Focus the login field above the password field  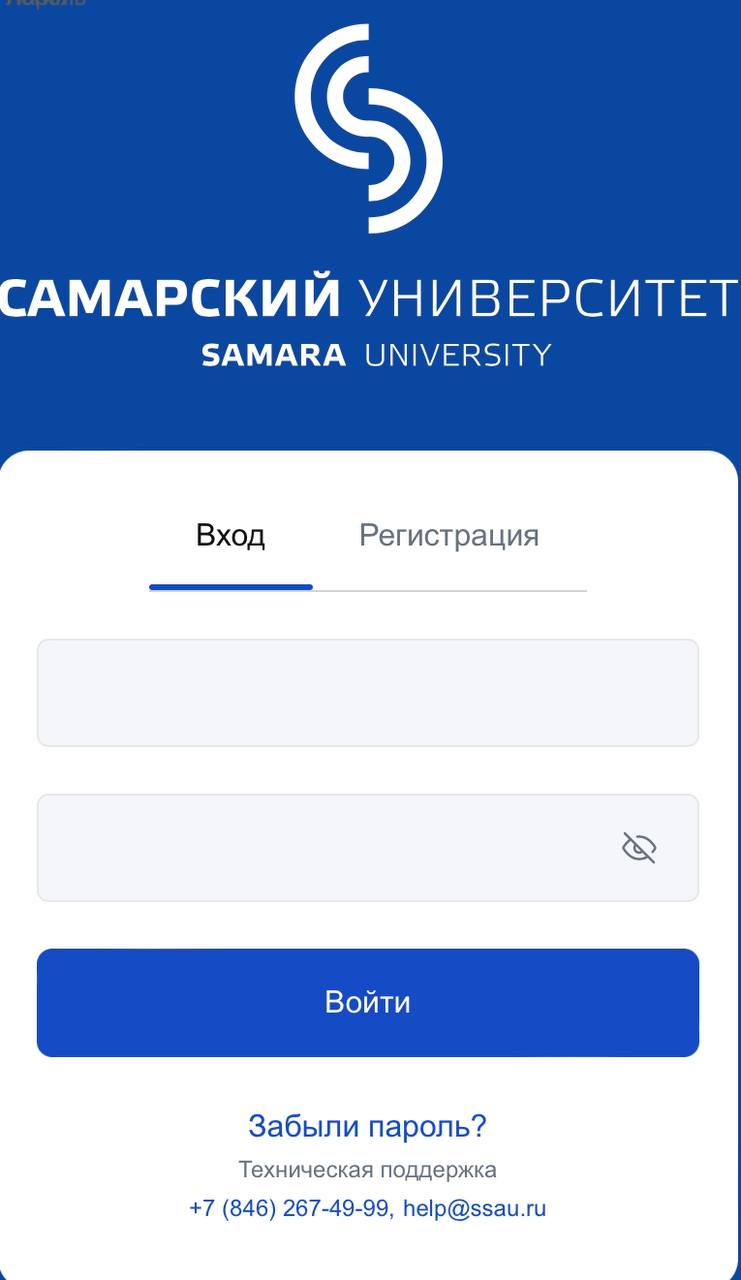(368, 693)
